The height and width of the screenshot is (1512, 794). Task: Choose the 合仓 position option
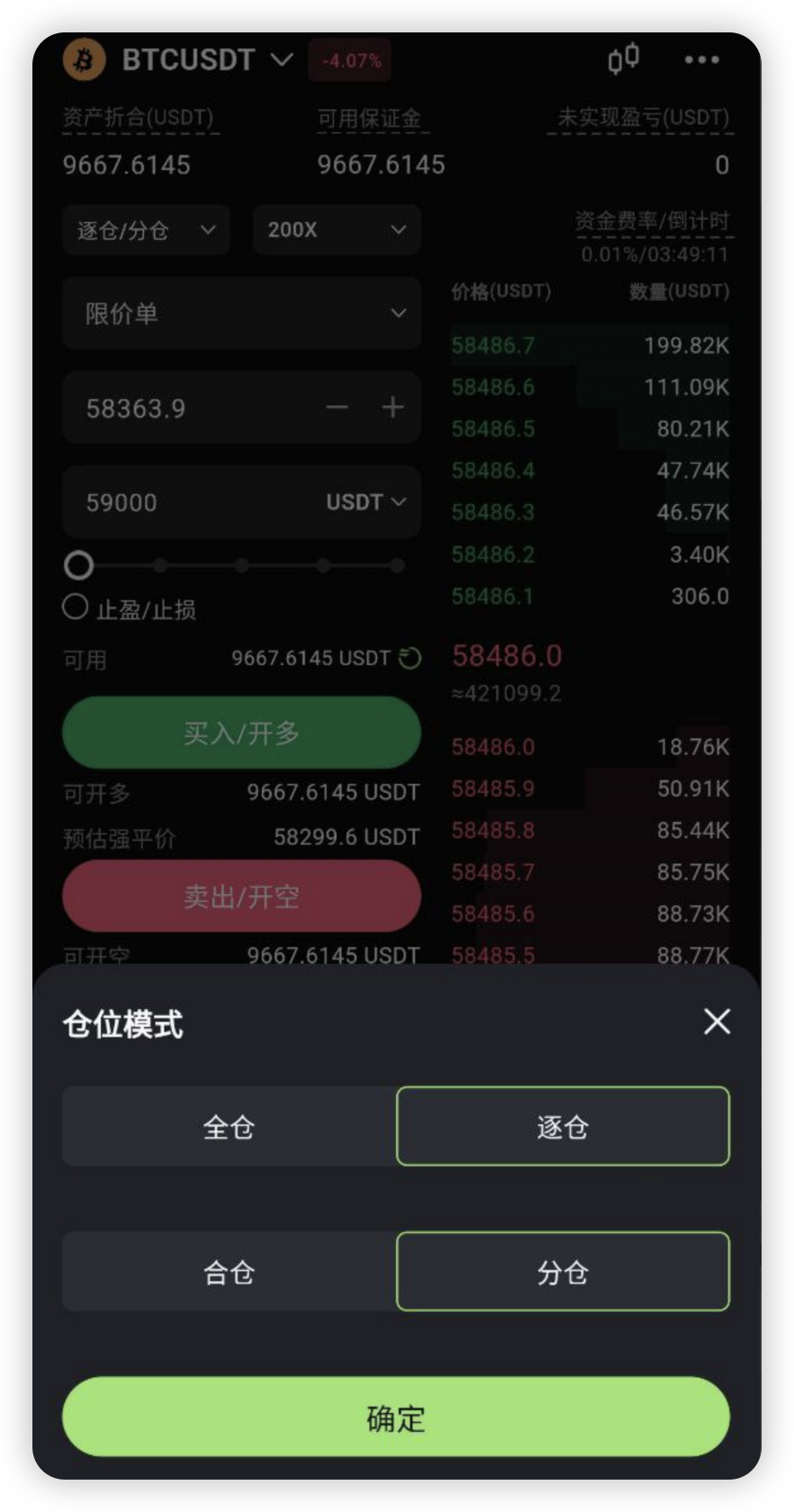(x=230, y=1272)
